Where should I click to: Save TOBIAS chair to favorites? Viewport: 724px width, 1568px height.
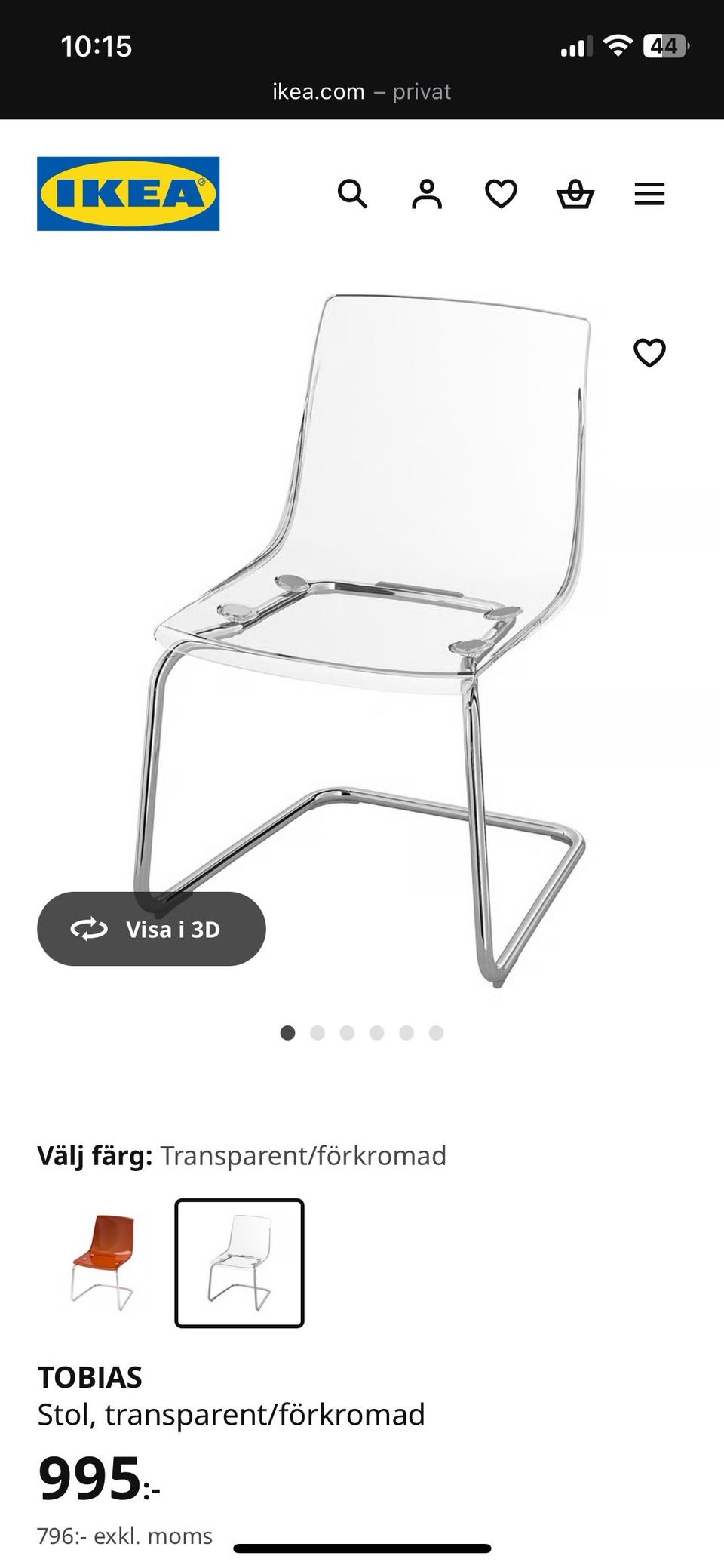[x=649, y=352]
